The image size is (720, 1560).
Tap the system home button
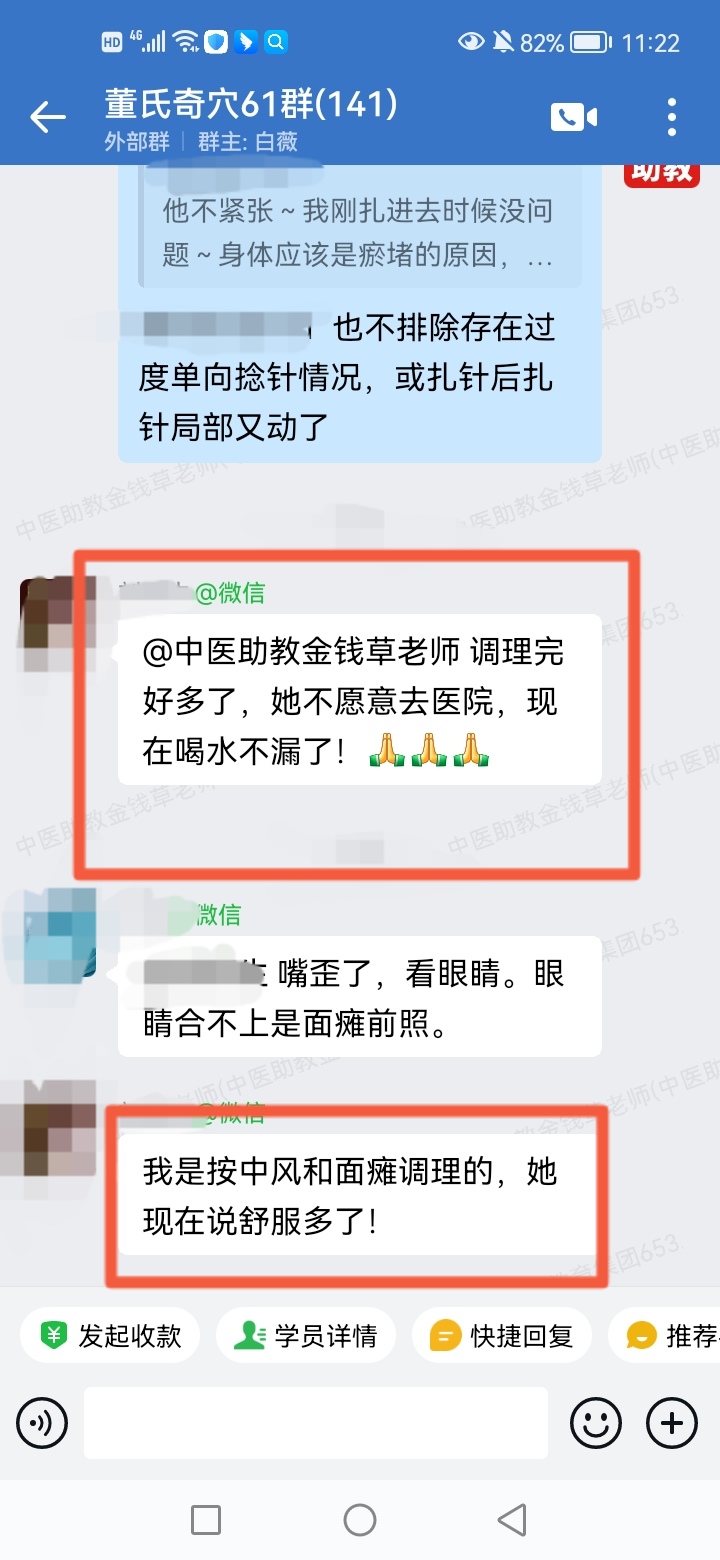tap(360, 1520)
